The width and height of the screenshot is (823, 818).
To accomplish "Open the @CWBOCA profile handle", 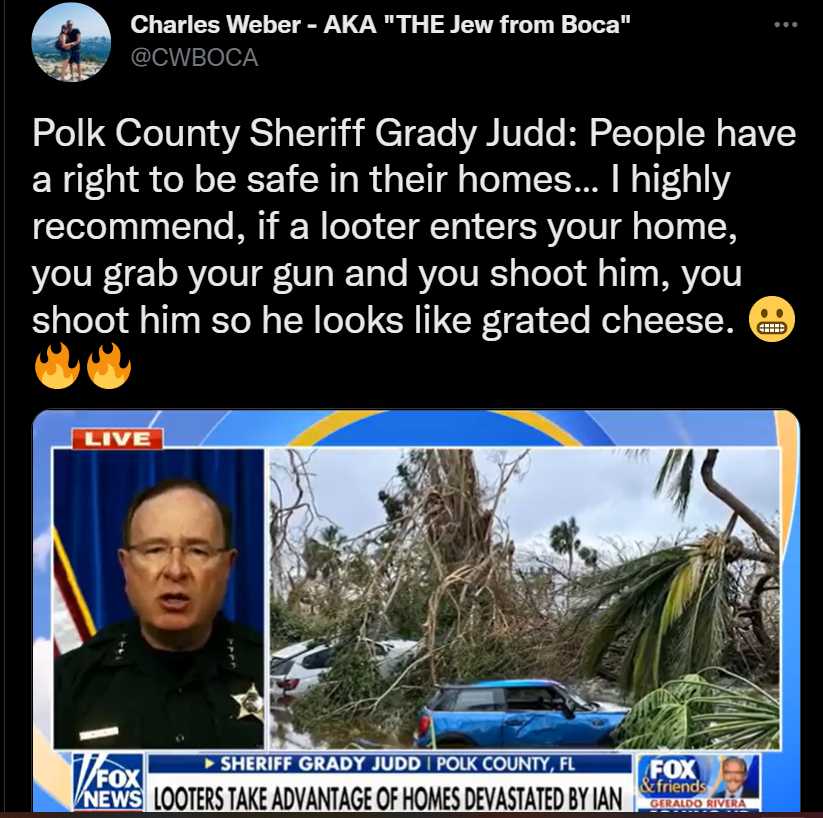I will coord(194,58).
